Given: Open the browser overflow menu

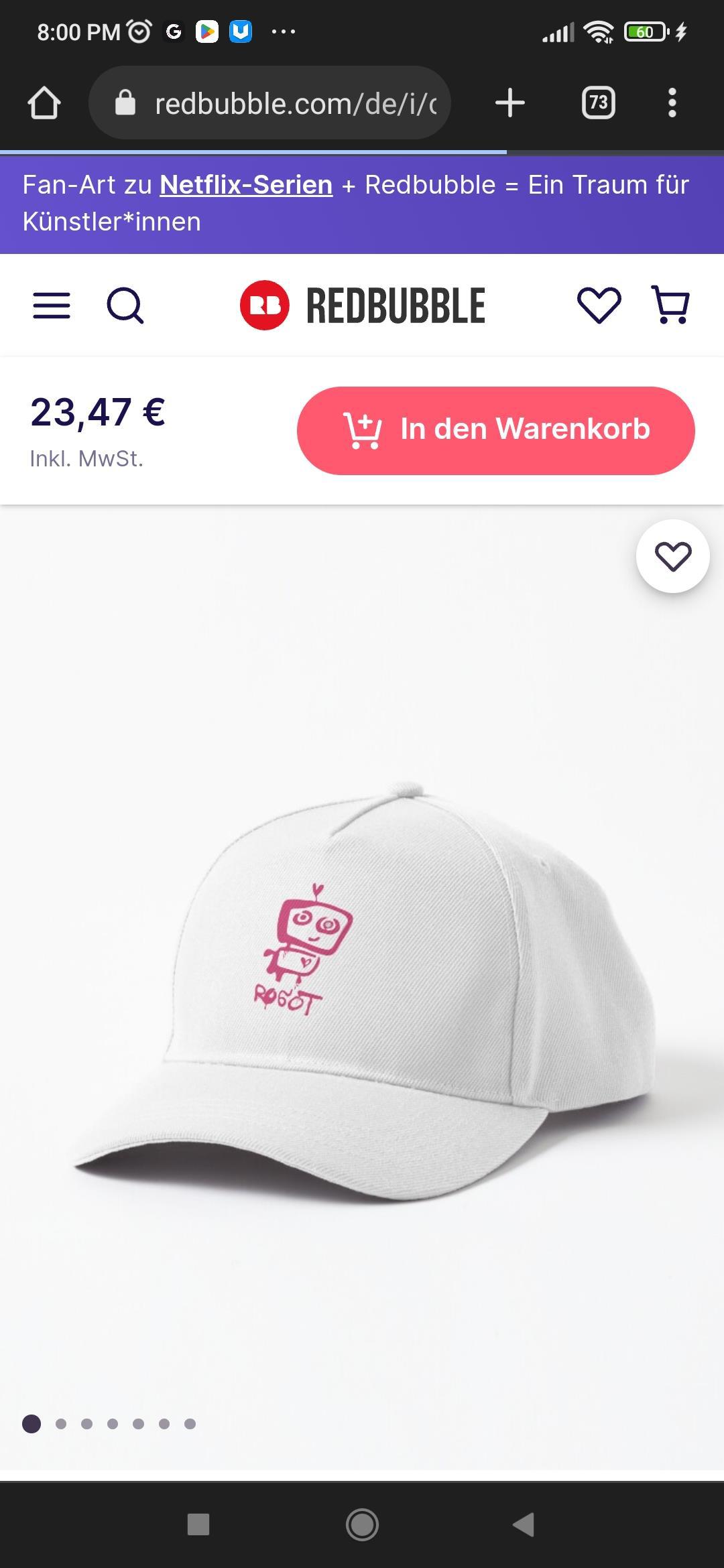Looking at the screenshot, I should (x=672, y=103).
